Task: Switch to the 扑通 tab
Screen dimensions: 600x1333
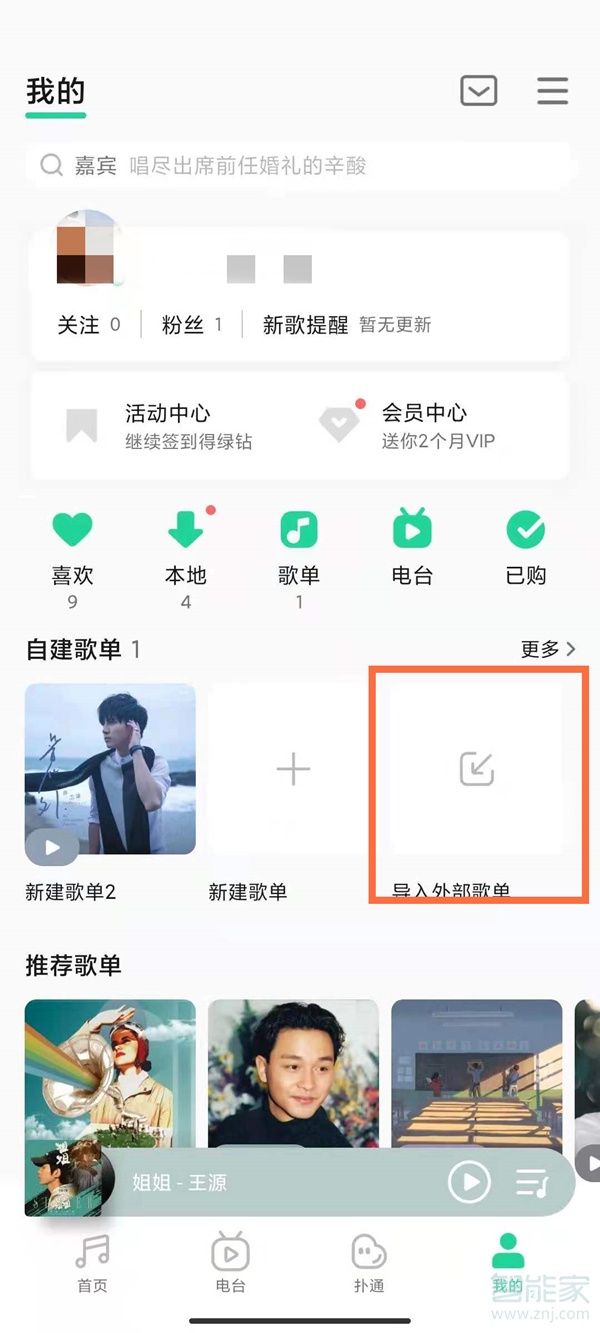Action: coord(369,1263)
